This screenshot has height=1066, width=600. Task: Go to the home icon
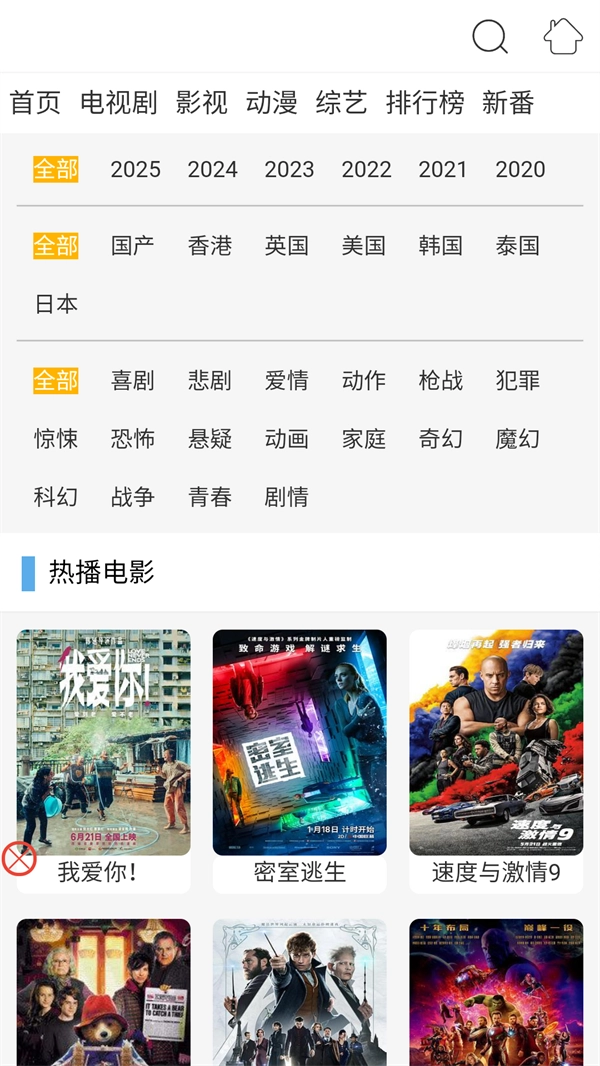563,37
